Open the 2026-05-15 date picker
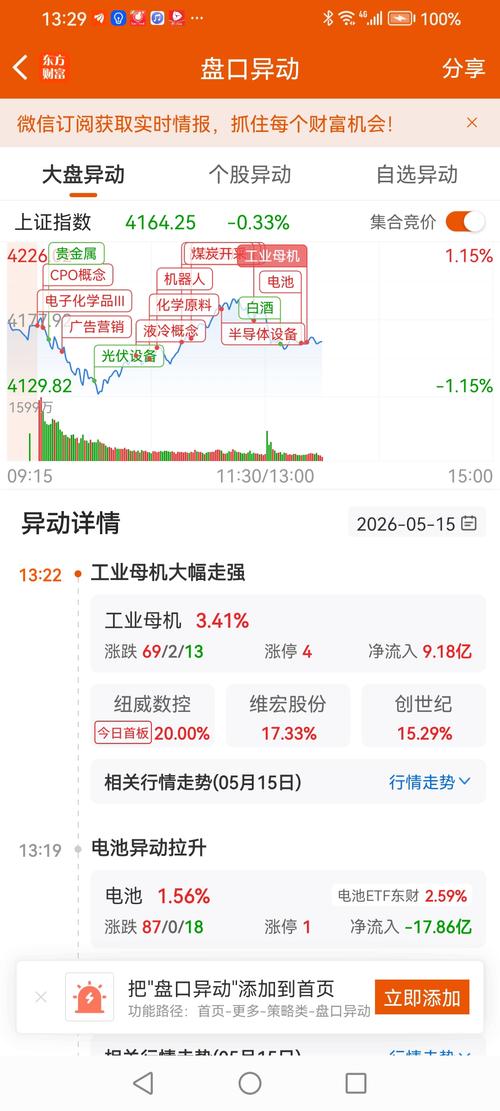 [x=416, y=523]
